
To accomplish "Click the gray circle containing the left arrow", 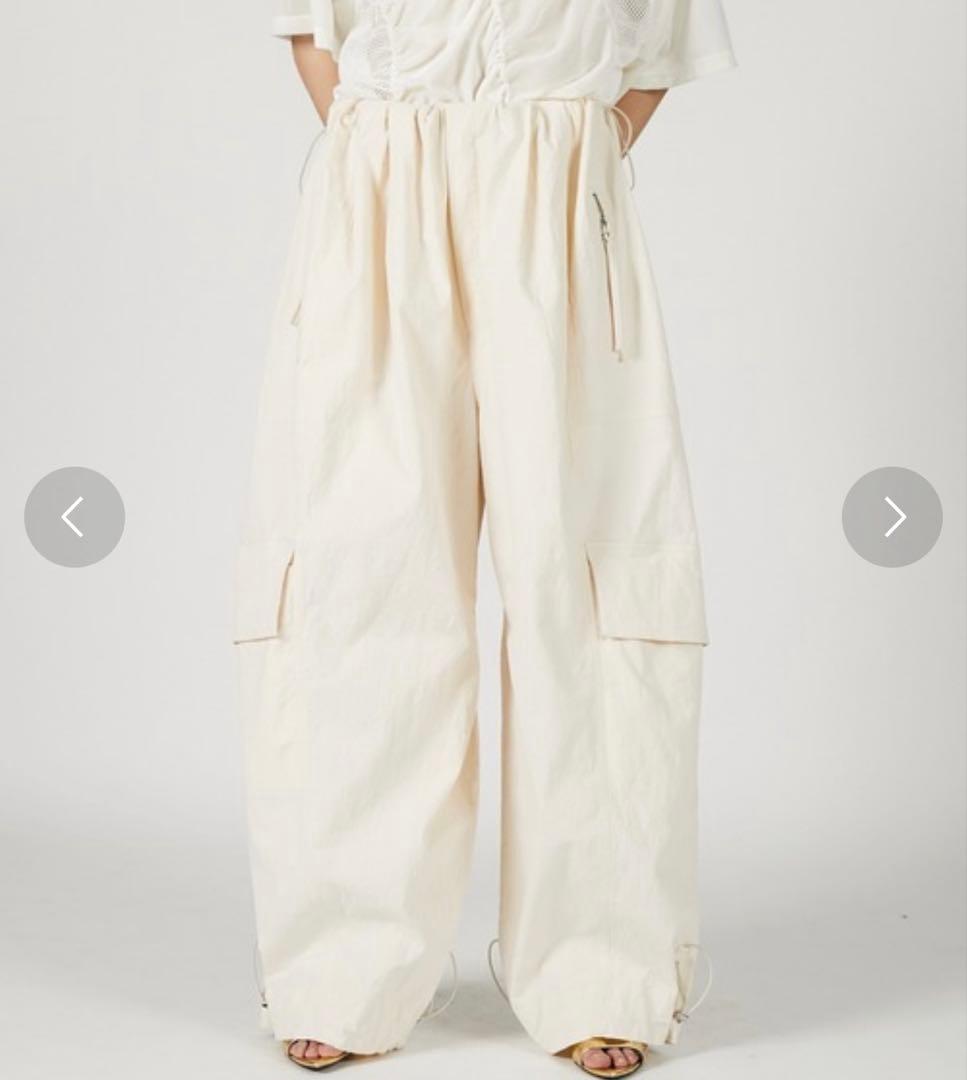I will [74, 517].
